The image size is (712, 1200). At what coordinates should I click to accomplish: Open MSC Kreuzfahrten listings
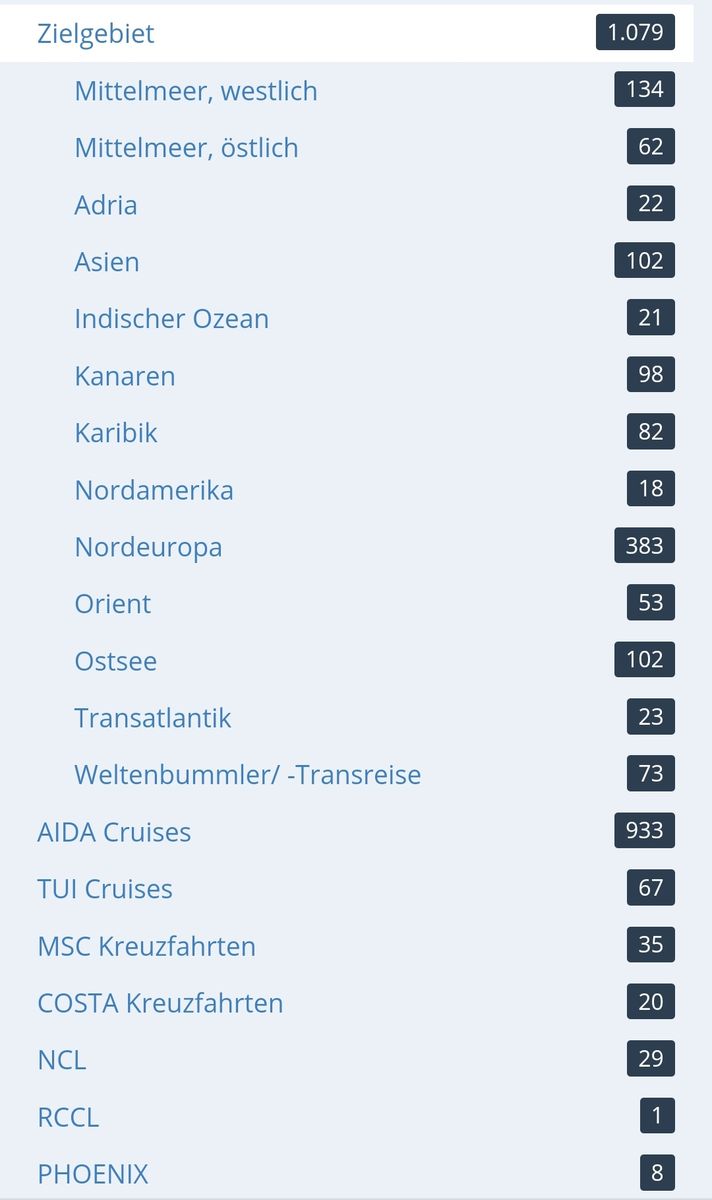[146, 946]
